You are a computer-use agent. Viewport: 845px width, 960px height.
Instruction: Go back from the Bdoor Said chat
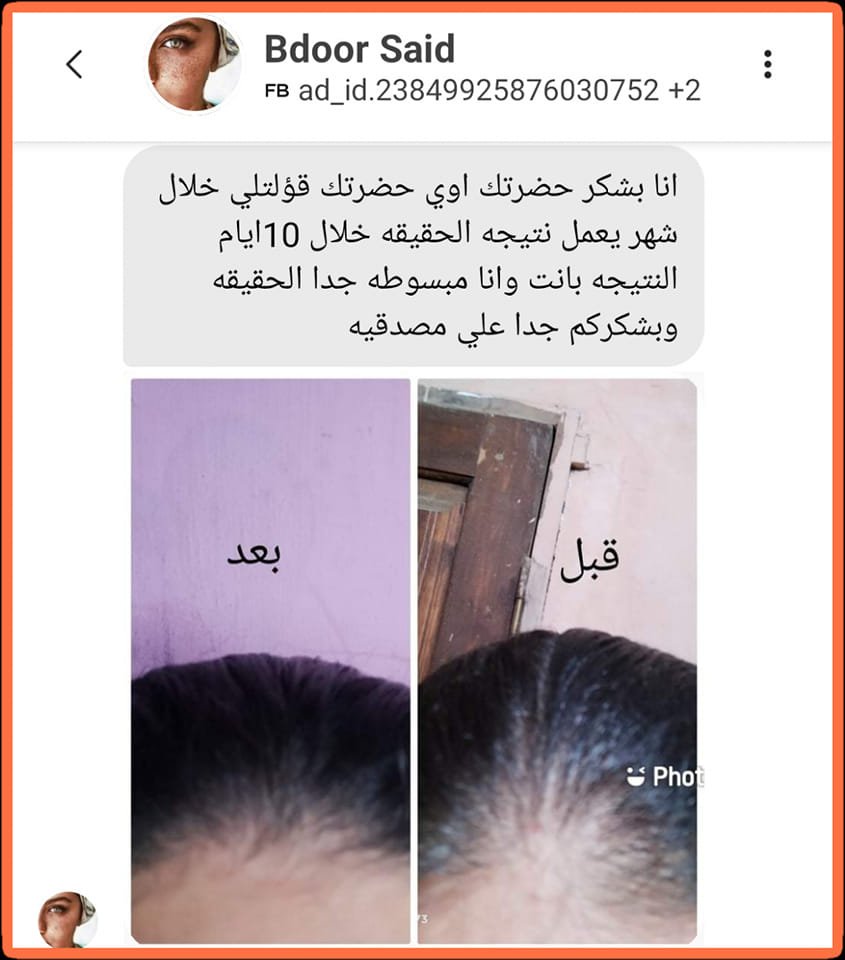(73, 65)
